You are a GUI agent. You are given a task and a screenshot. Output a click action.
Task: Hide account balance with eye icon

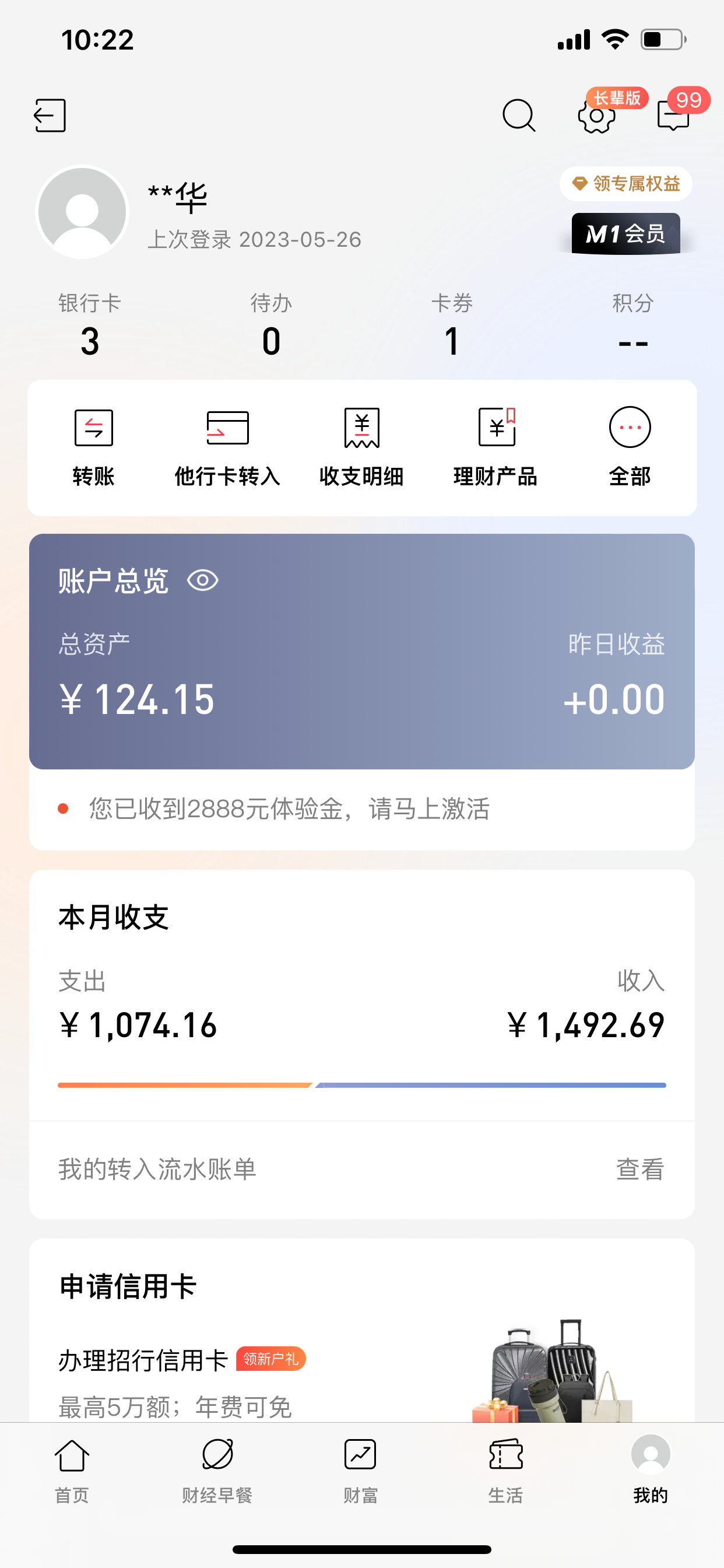click(203, 580)
